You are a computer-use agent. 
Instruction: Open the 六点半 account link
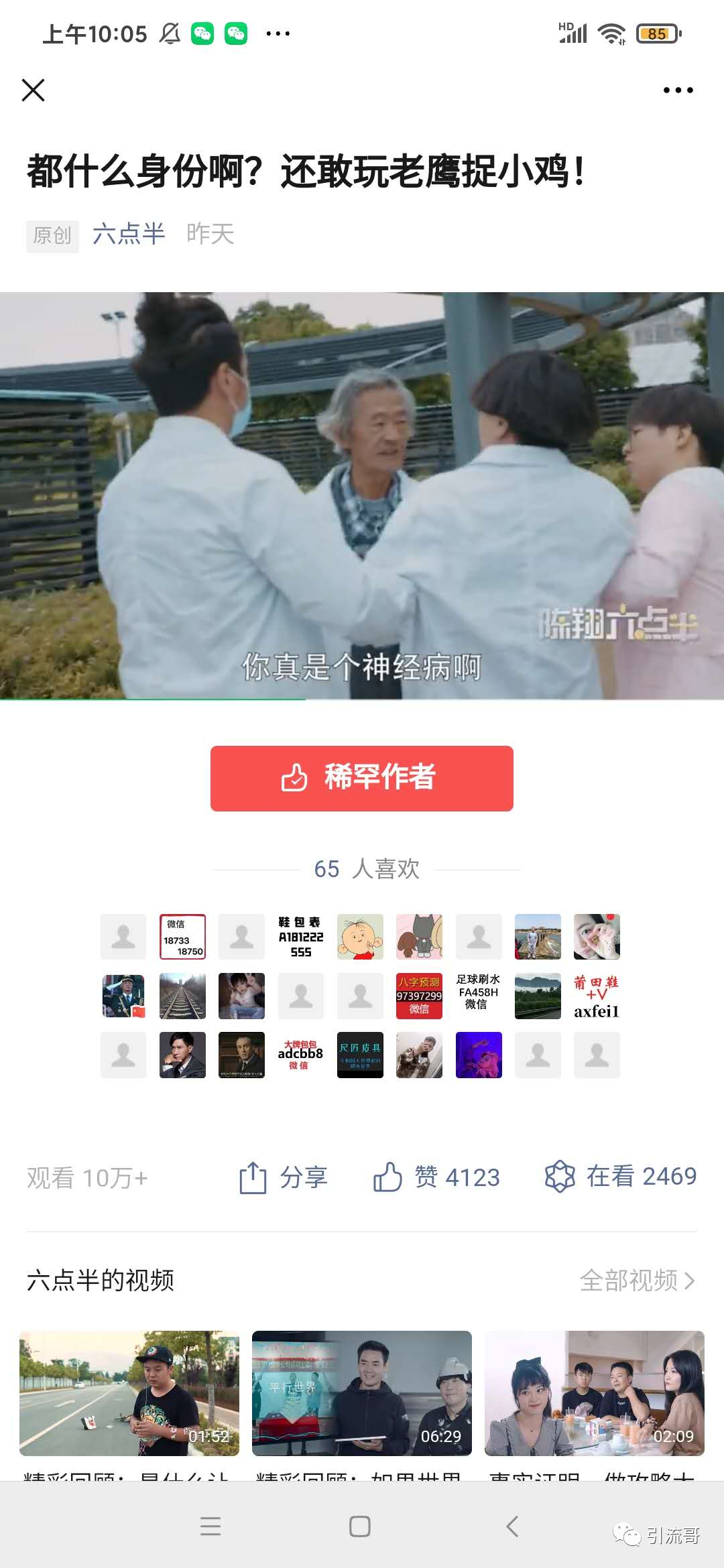coord(129,235)
